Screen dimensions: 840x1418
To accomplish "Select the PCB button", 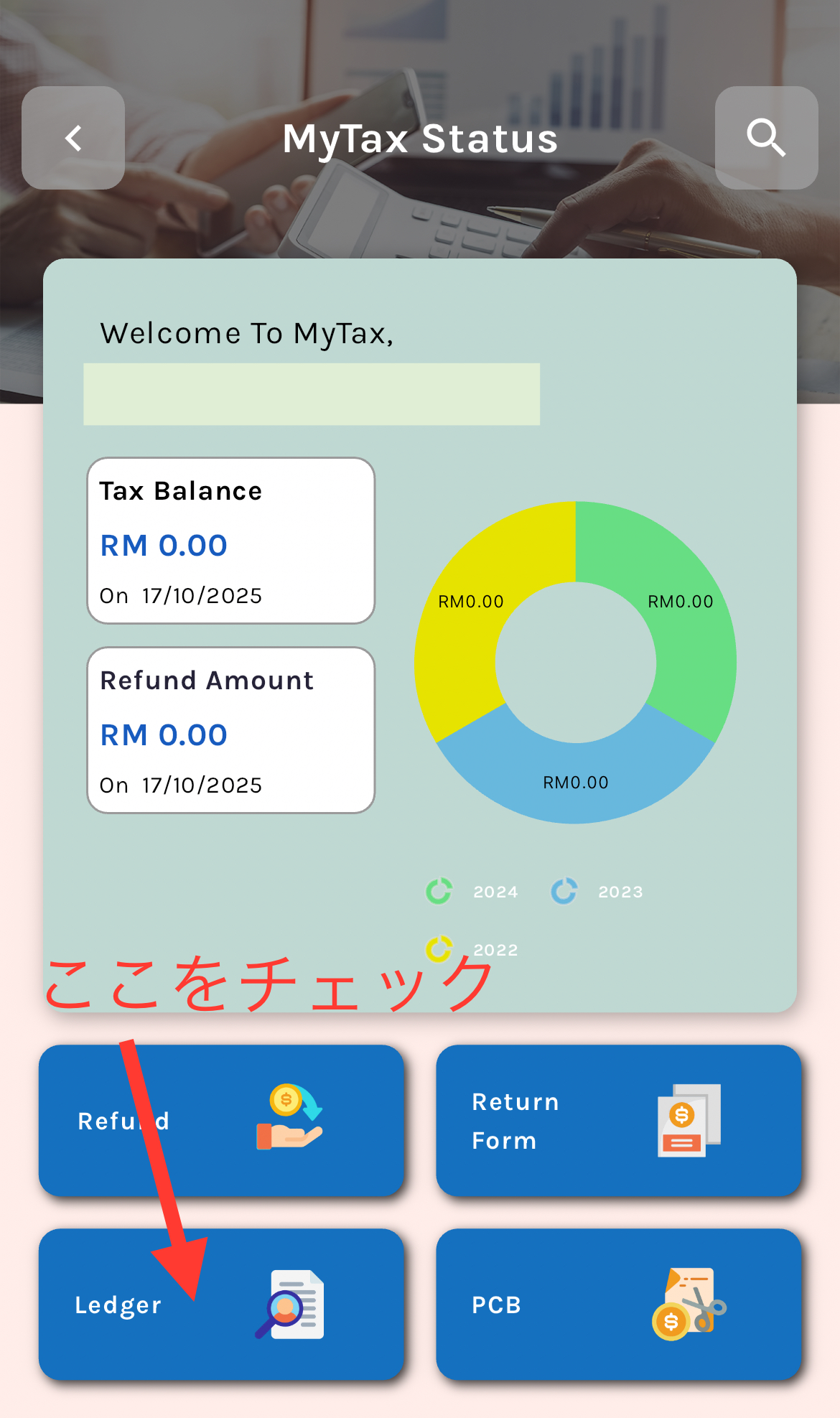I will (x=618, y=1305).
